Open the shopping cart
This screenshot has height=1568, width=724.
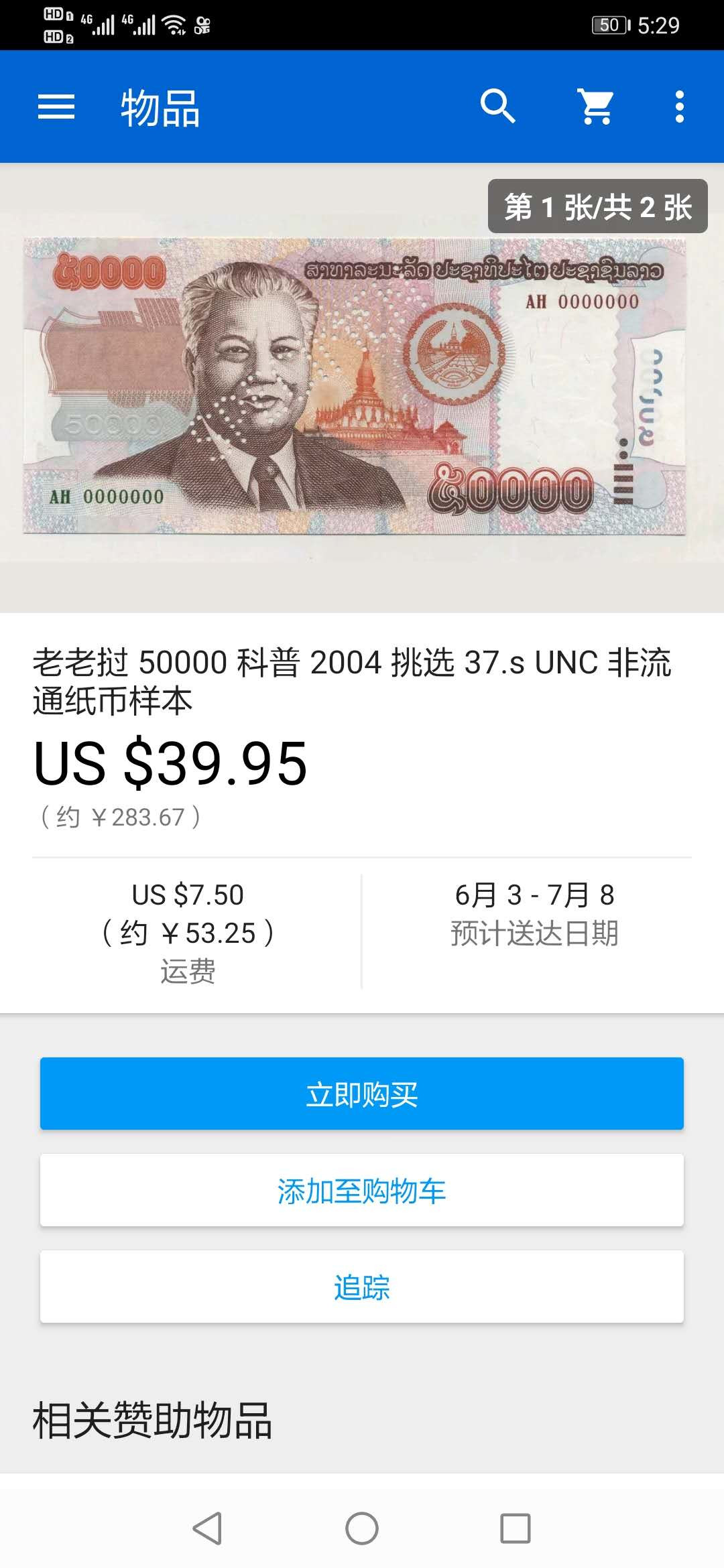click(596, 107)
